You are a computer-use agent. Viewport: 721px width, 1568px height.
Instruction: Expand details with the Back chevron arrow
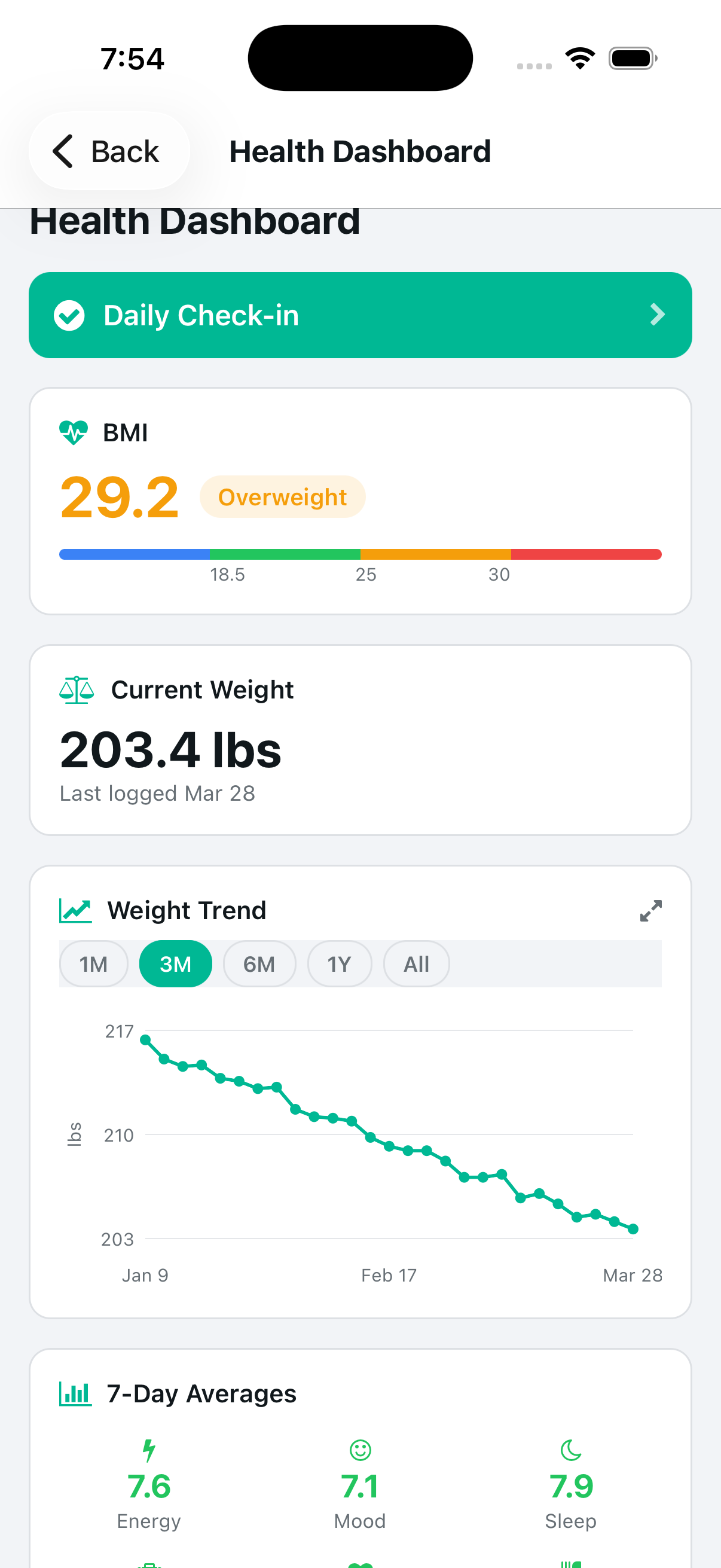pyautogui.click(x=63, y=151)
